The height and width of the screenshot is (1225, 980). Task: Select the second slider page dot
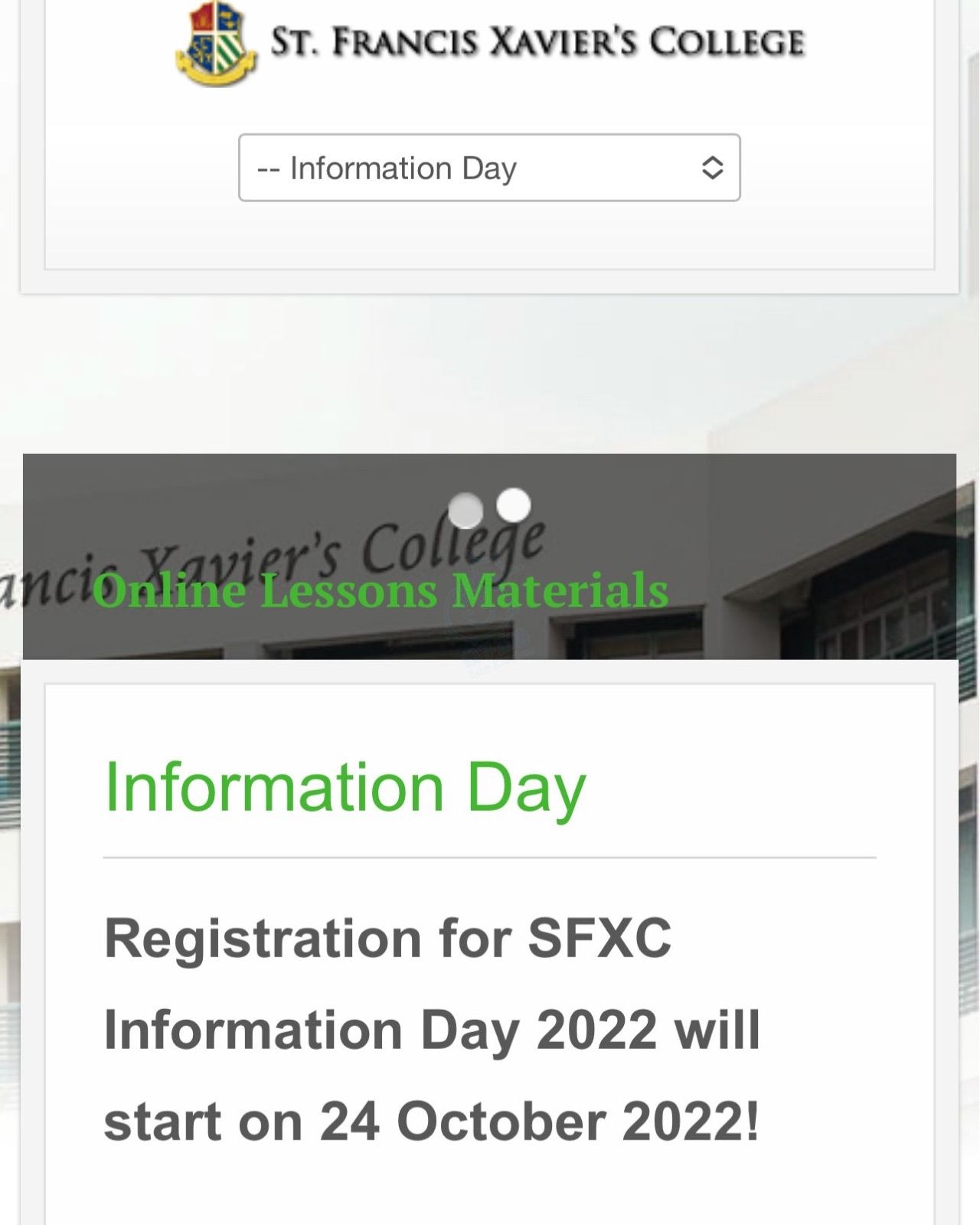(x=514, y=505)
